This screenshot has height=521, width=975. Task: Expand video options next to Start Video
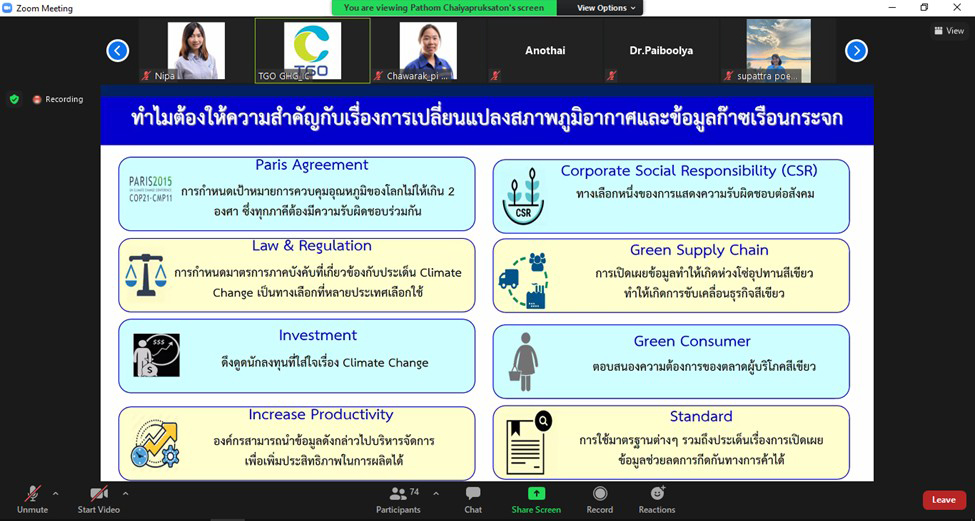pos(125,493)
